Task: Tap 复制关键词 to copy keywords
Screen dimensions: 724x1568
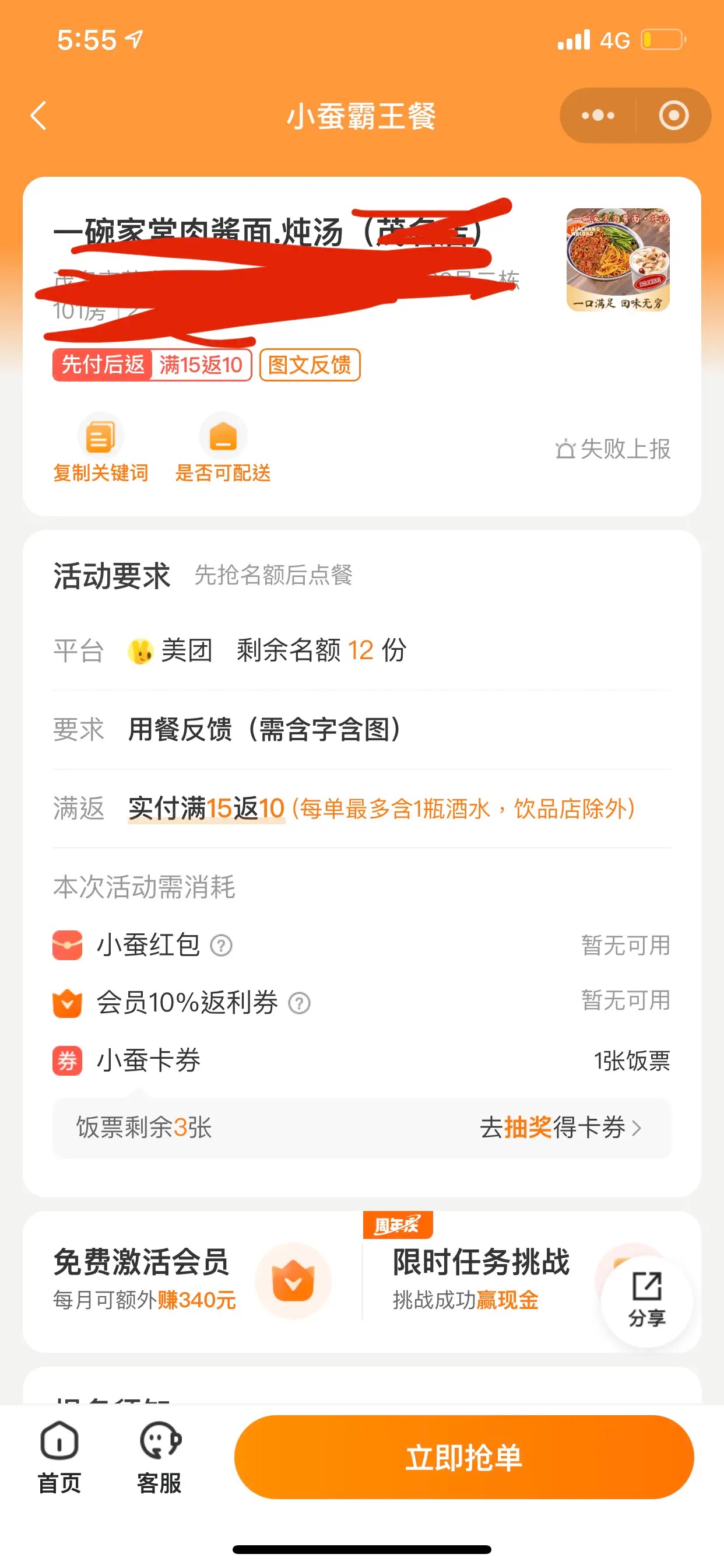Action: pyautogui.click(x=100, y=448)
